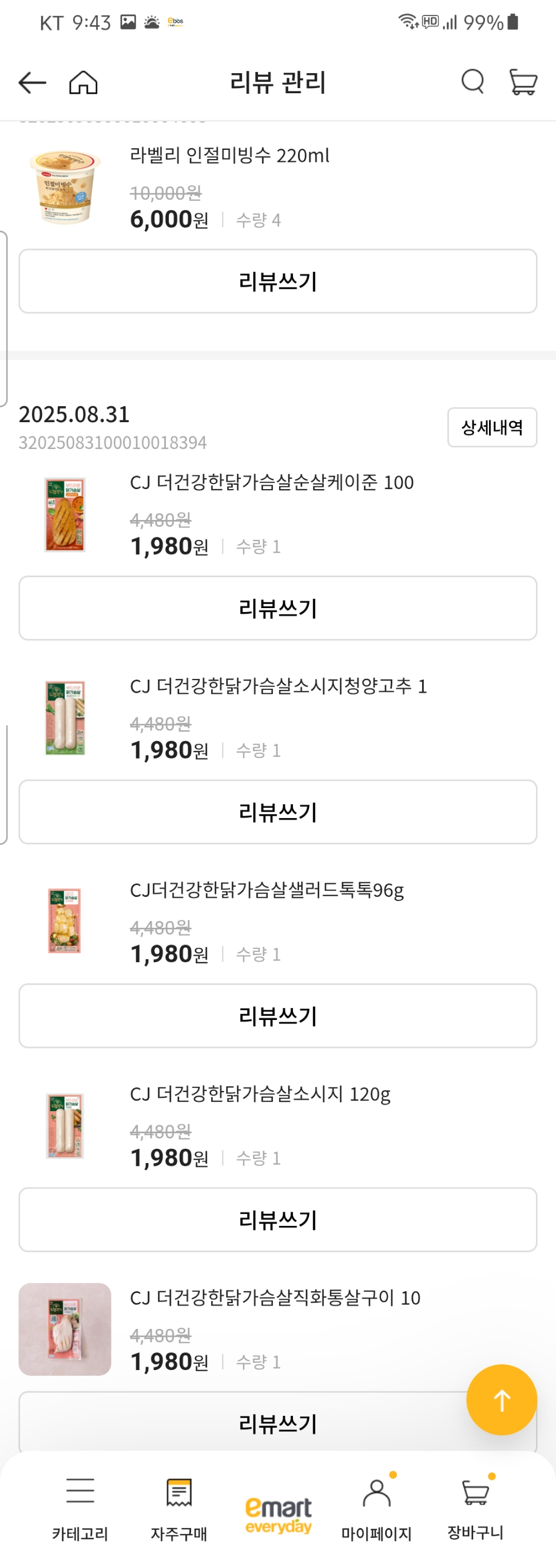Open the search icon in the top bar

point(472,83)
